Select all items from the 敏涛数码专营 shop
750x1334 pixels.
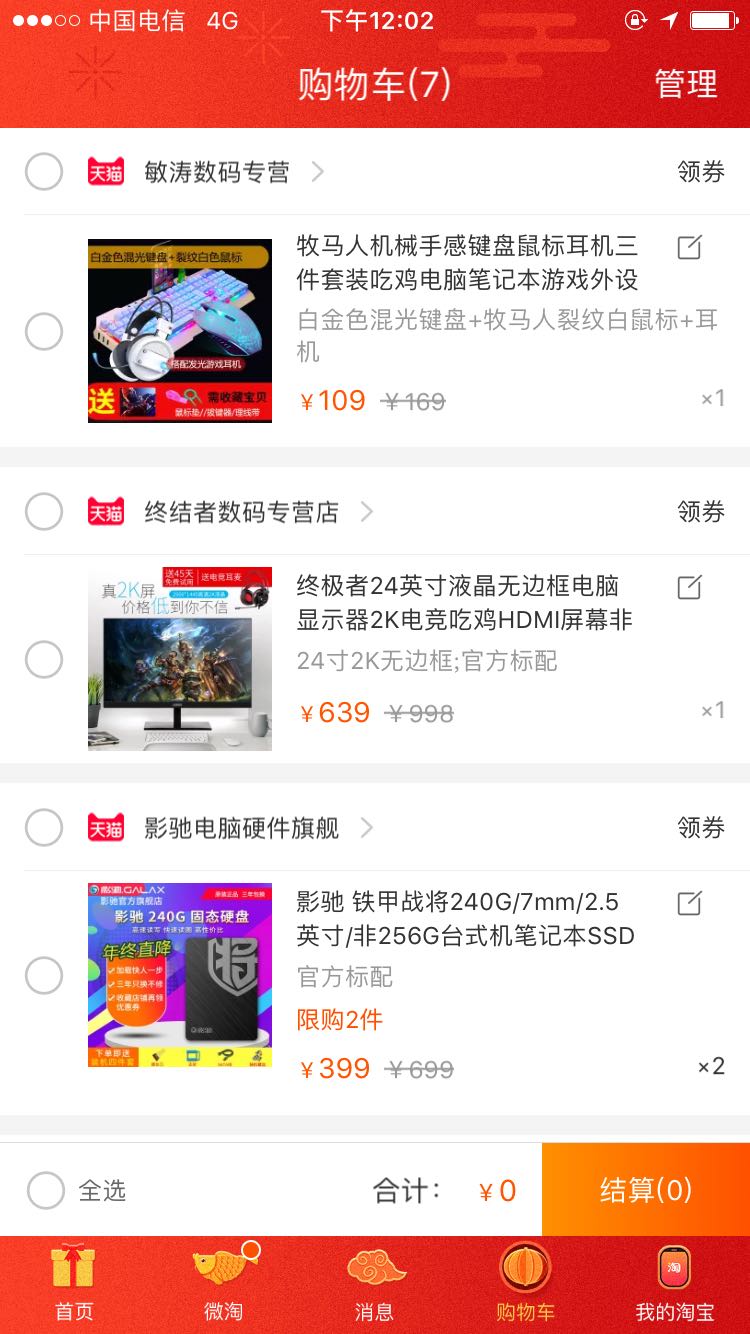point(44,172)
